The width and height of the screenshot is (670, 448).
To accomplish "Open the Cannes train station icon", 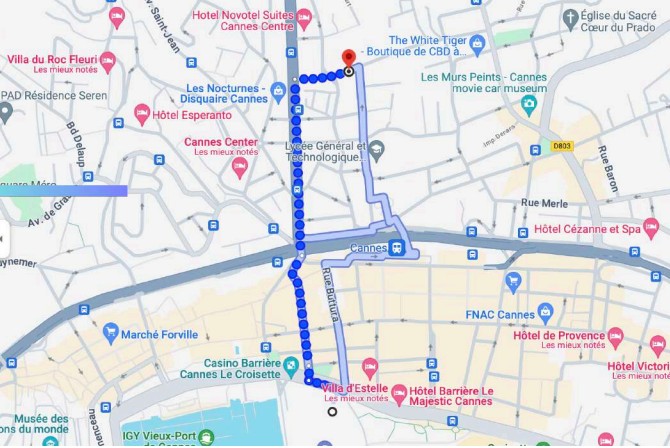I will [x=398, y=248].
